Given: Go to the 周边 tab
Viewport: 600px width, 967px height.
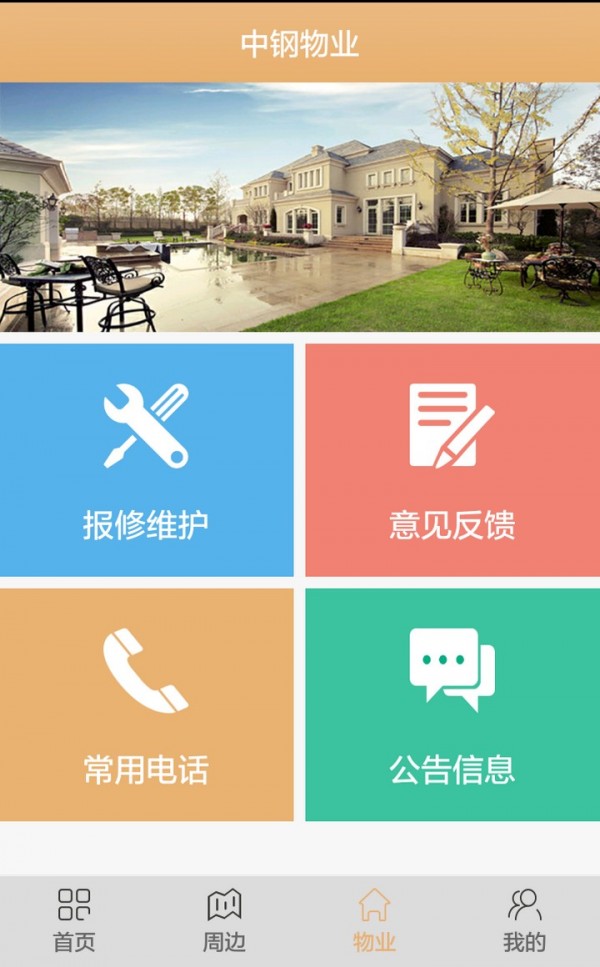Looking at the screenshot, I should pos(224,920).
